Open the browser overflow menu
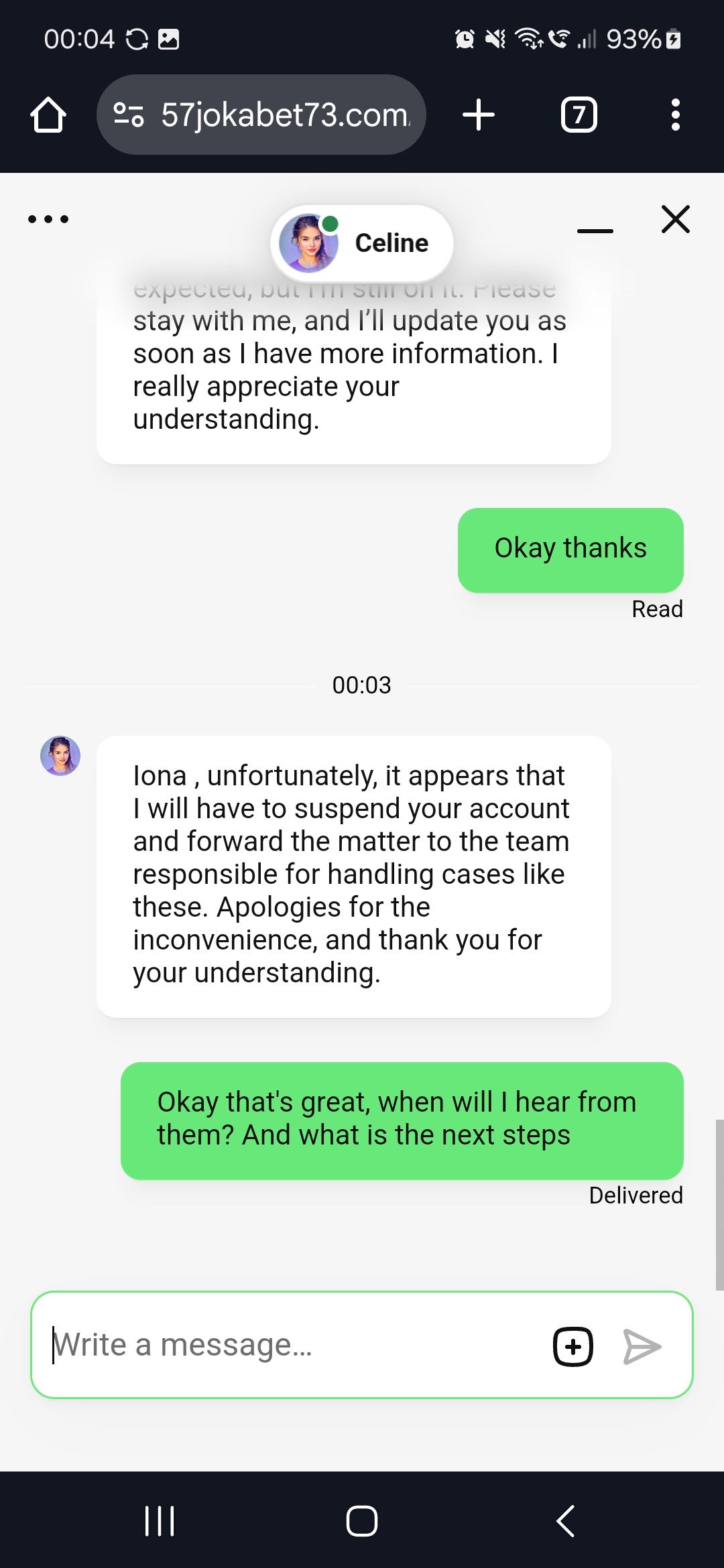 point(675,115)
